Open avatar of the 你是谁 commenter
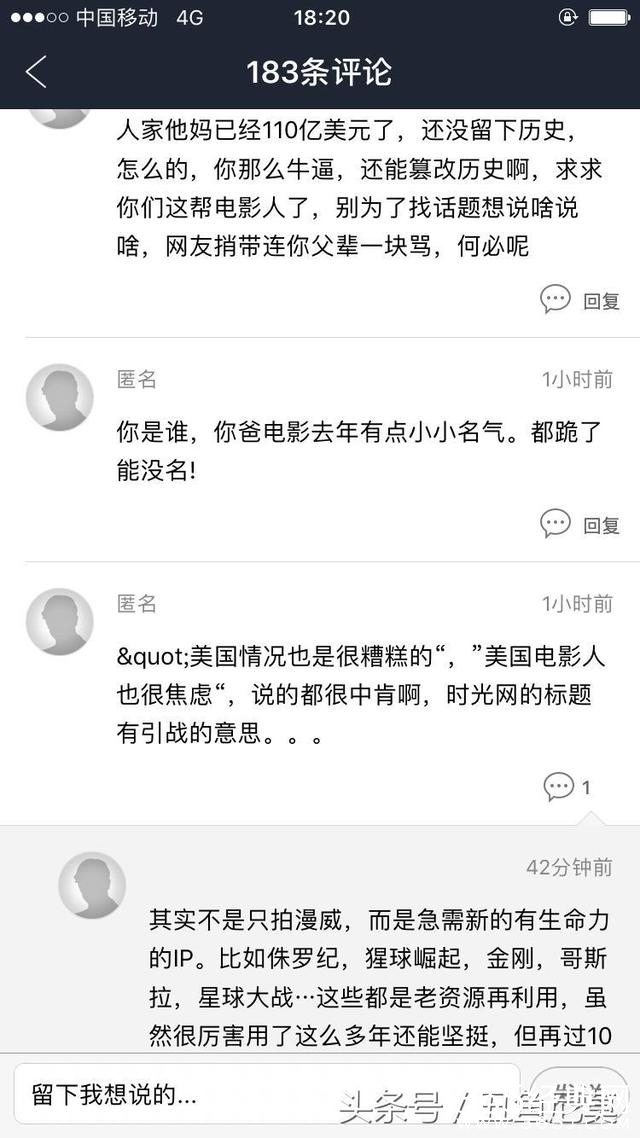The height and width of the screenshot is (1138, 640). (x=60, y=397)
